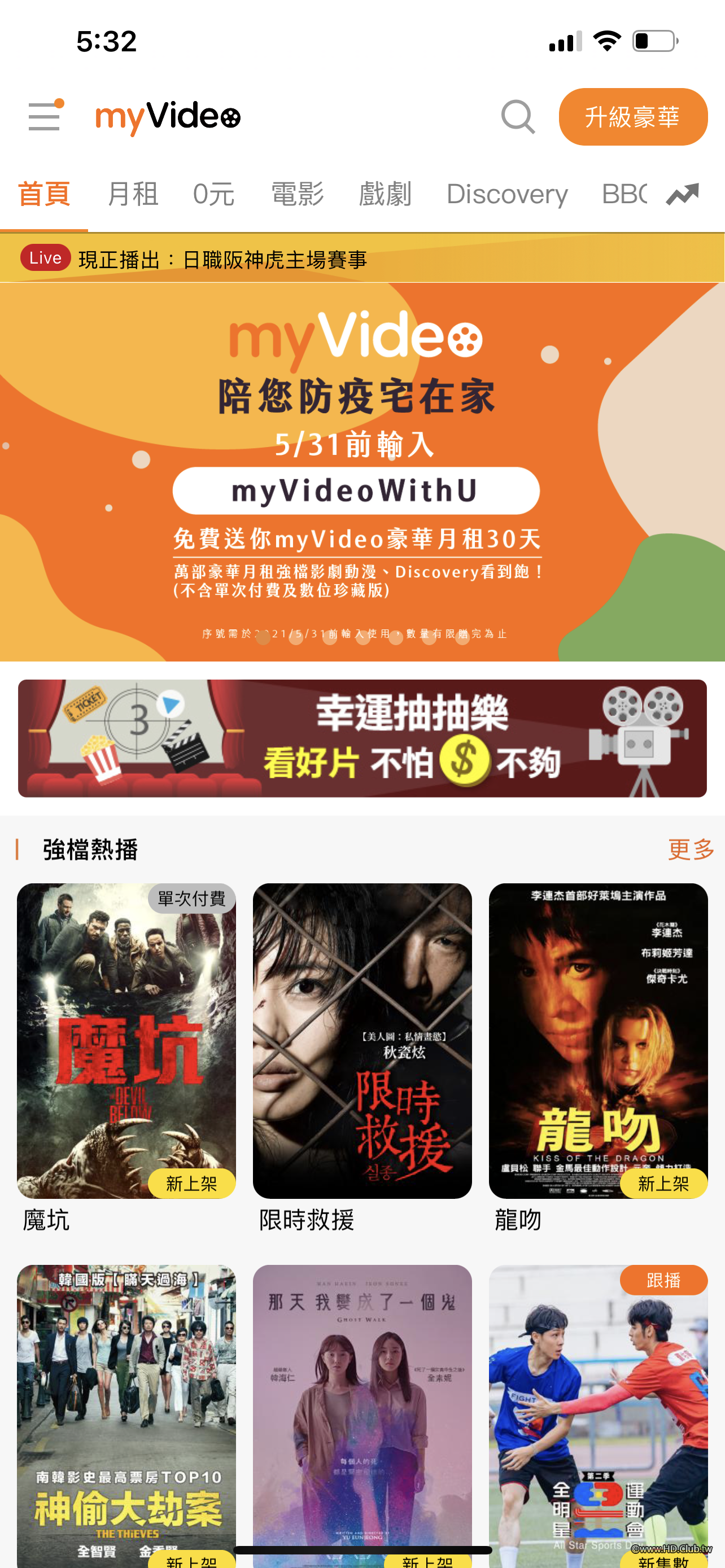Image resolution: width=725 pixels, height=1568 pixels.
Task: Open the 全明星運動會 show poster
Action: coord(598,1412)
